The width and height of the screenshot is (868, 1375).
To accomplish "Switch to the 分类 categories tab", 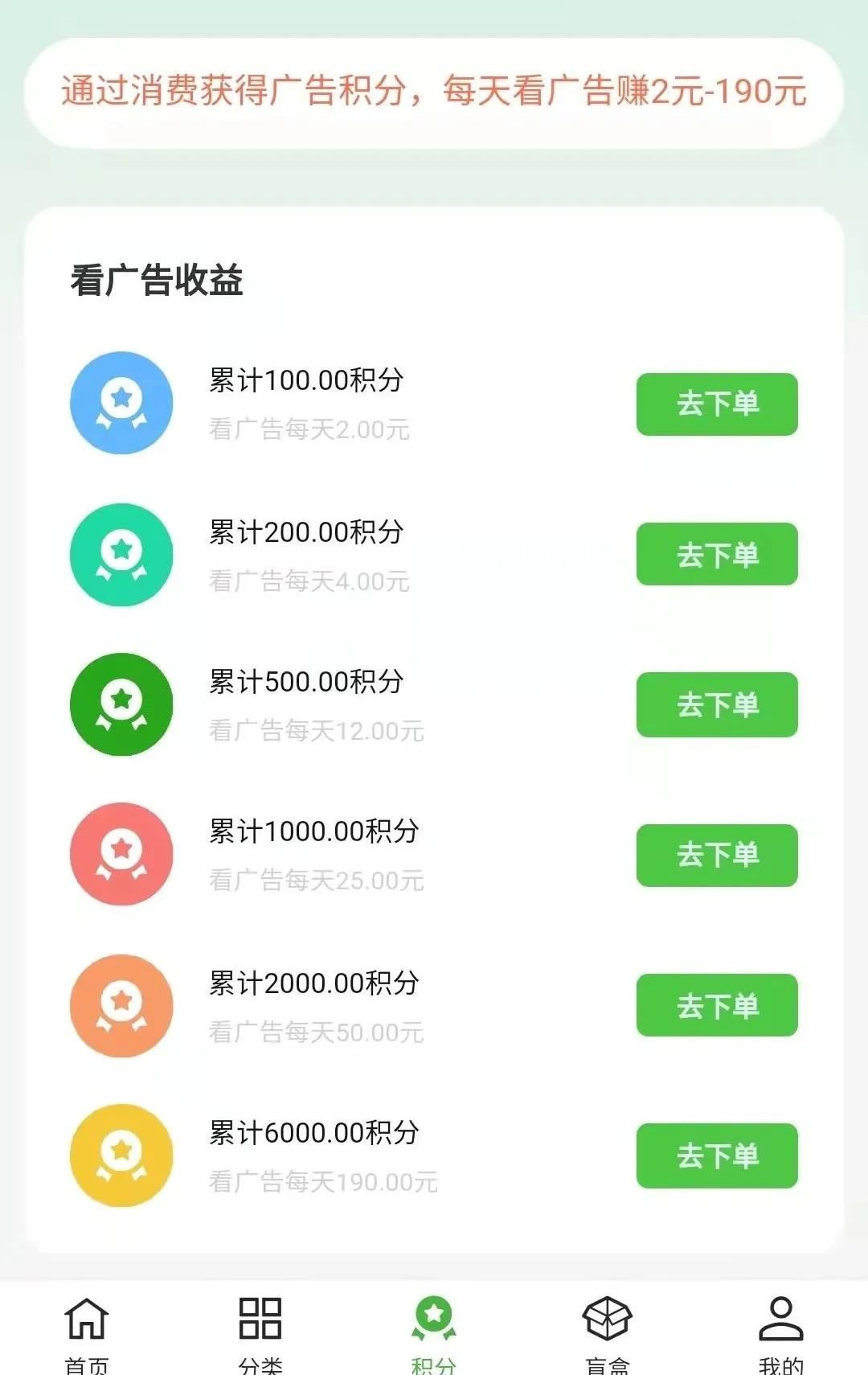I will (260, 1331).
